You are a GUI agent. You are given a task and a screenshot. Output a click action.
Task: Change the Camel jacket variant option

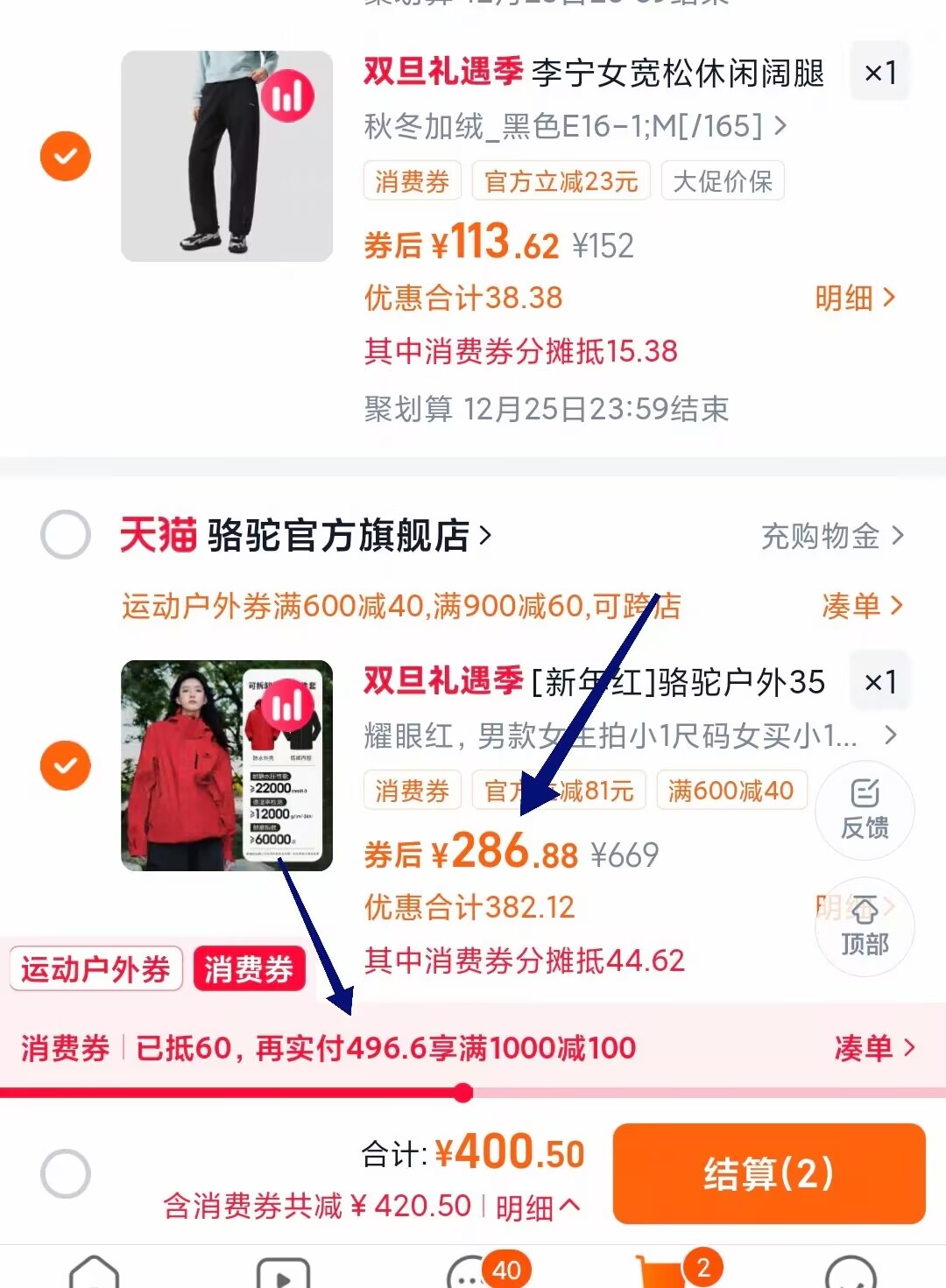[631, 735]
